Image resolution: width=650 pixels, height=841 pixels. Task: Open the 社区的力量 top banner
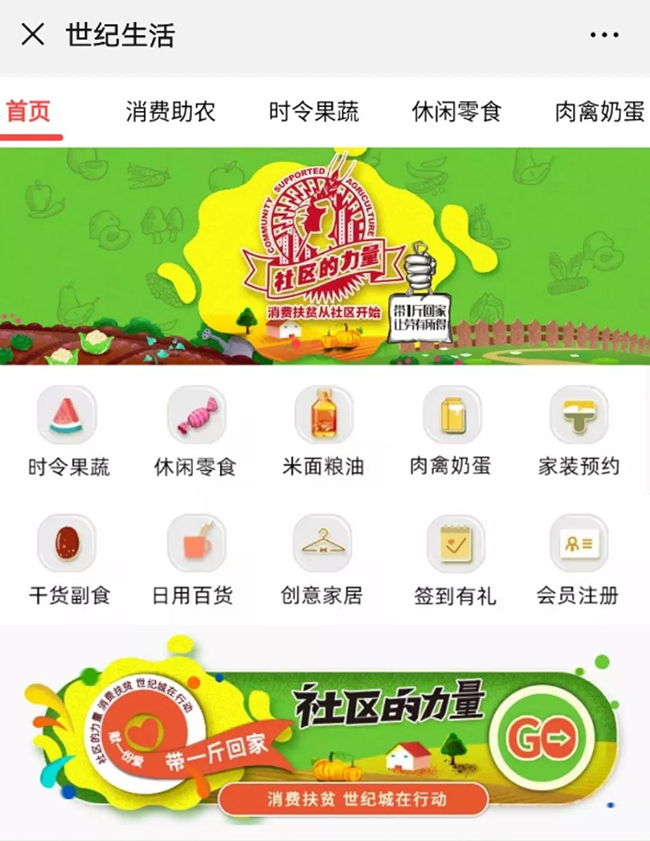(x=325, y=255)
